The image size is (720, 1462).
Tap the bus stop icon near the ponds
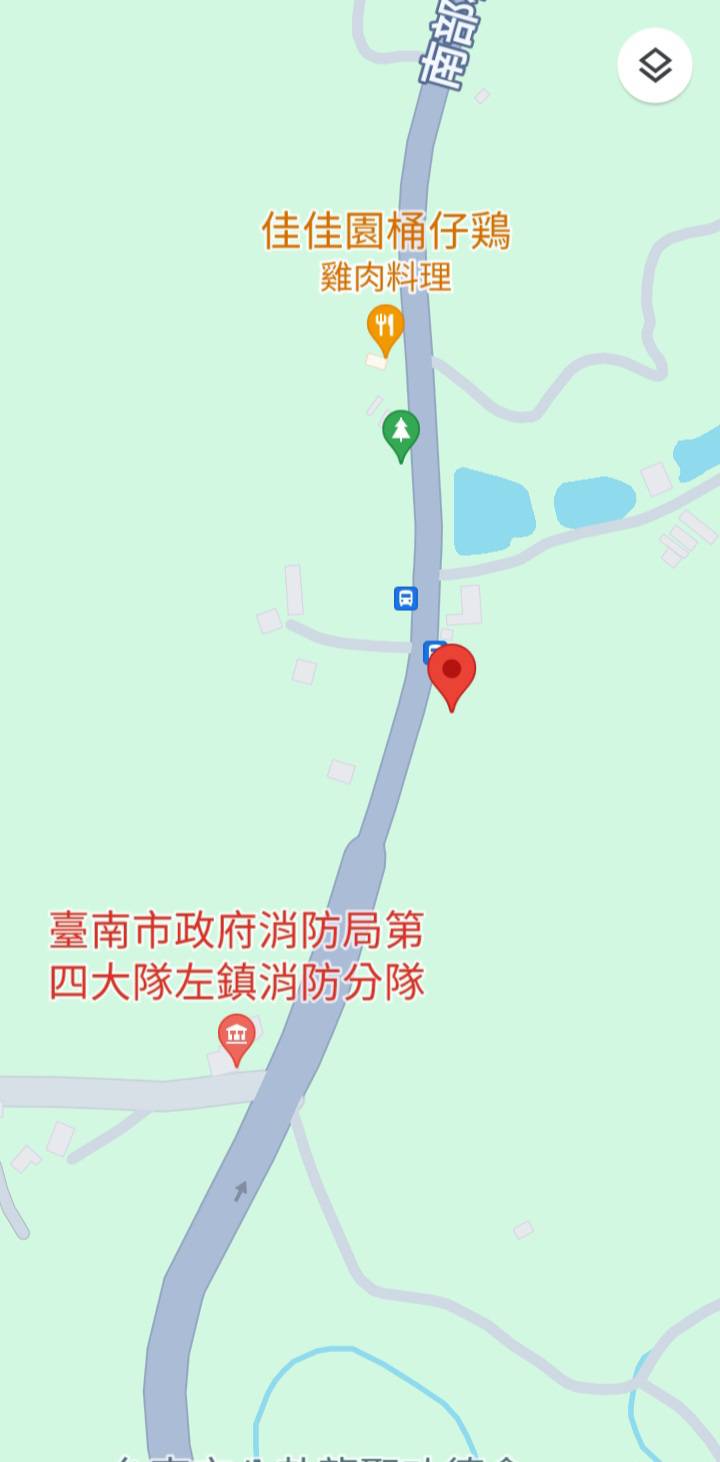coord(405,598)
